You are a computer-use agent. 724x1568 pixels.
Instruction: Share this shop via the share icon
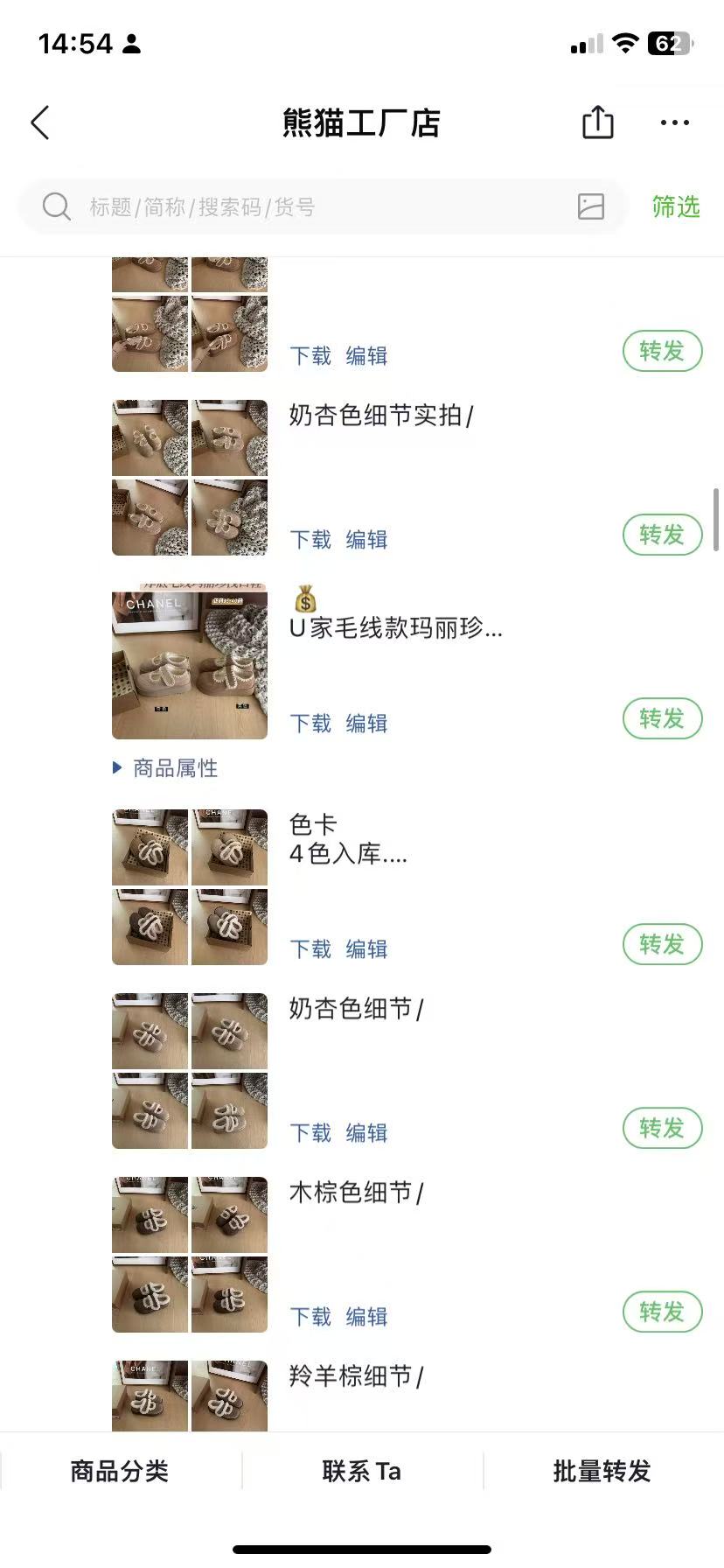coord(598,122)
